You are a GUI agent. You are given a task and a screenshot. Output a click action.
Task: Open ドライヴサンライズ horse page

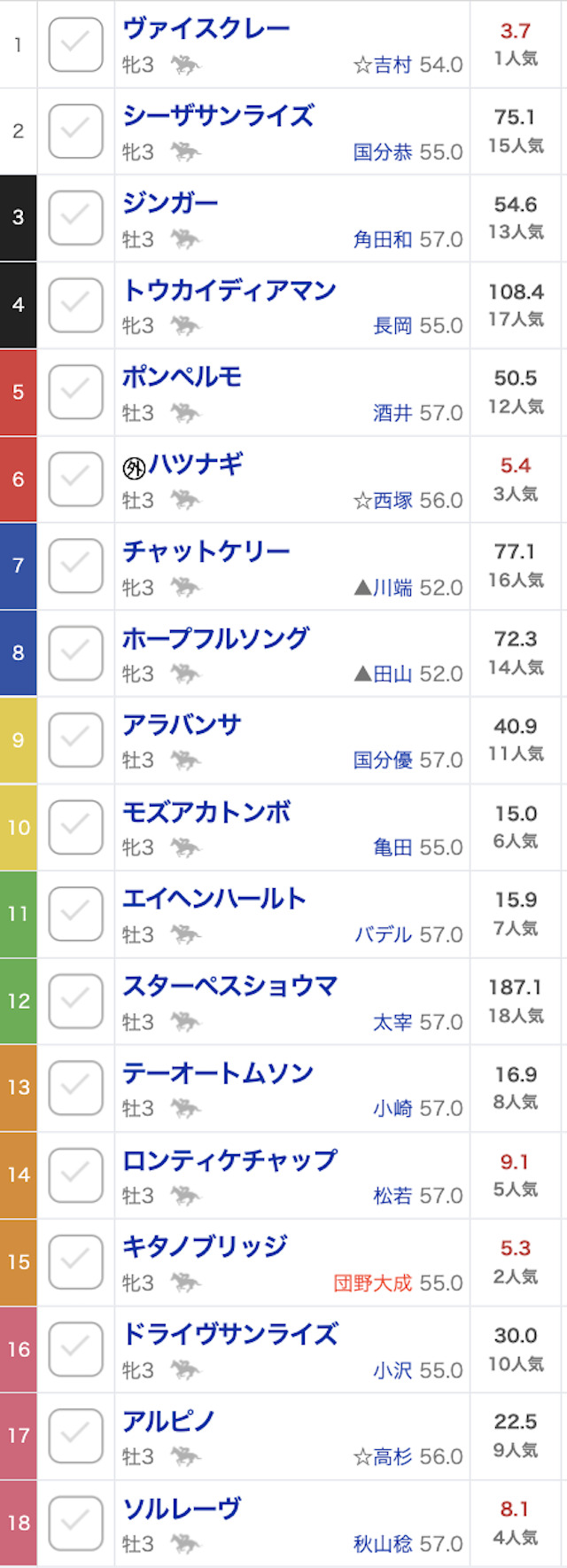[229, 1333]
